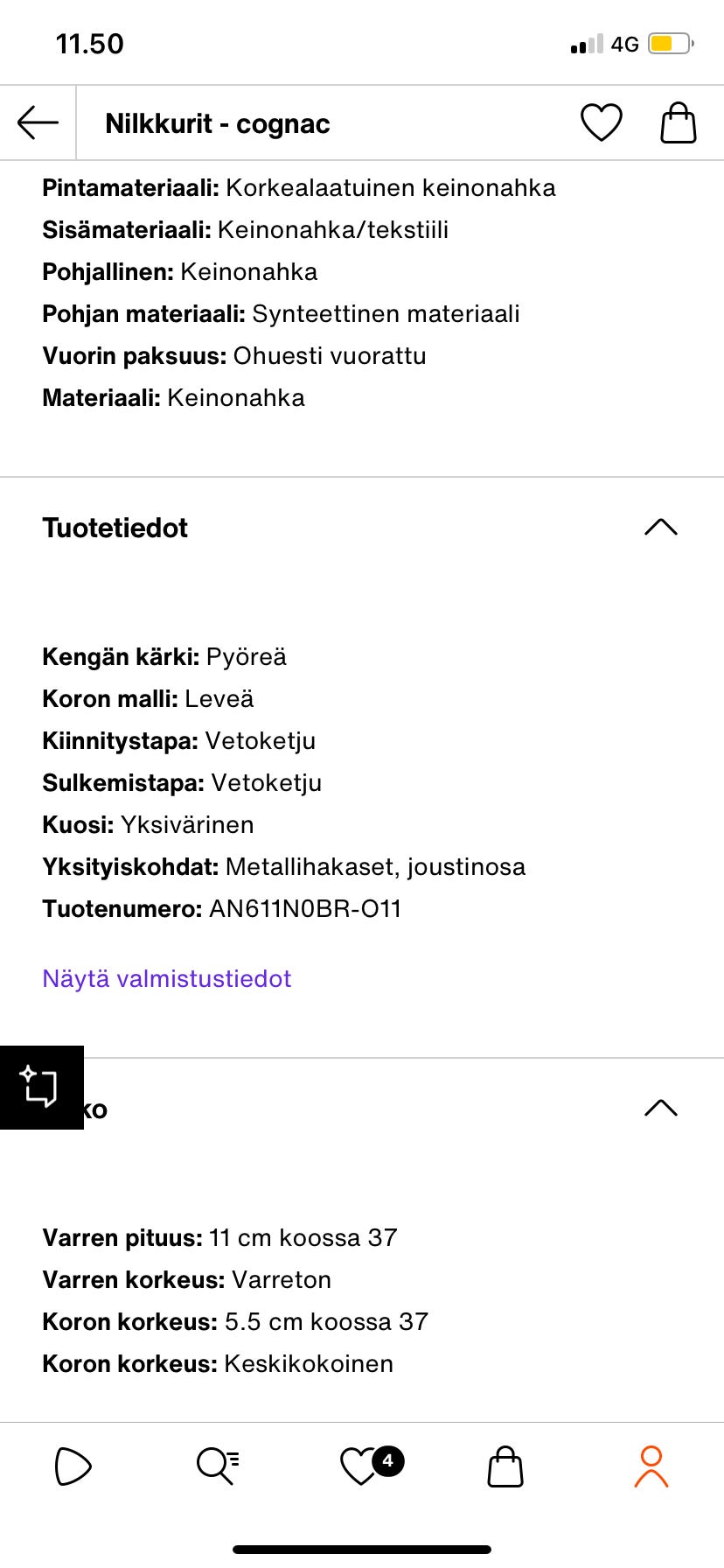
Task: Toggle the heart to favorite Nilkkurit - cognac
Action: pos(602,122)
